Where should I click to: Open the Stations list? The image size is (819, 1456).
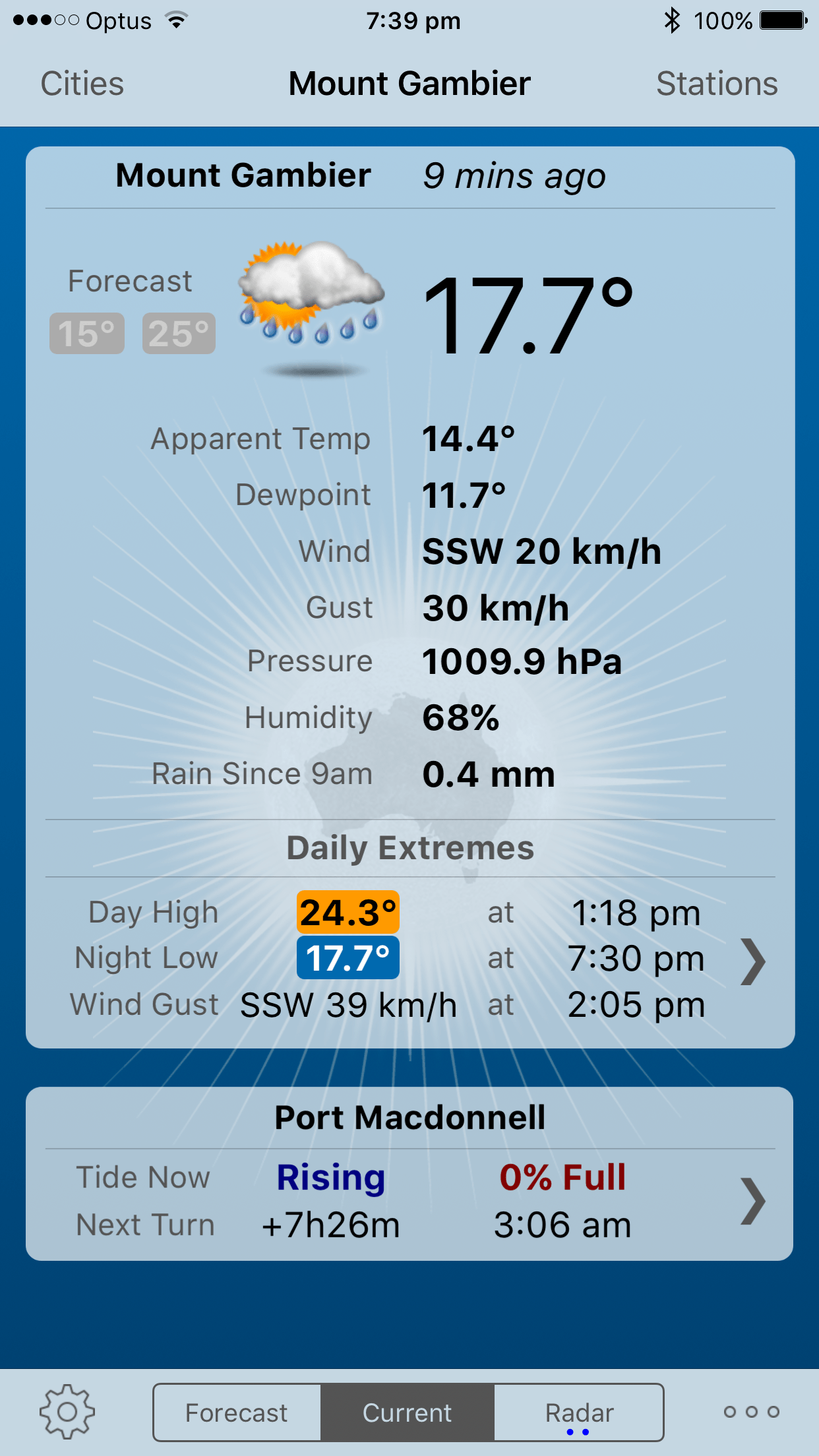[x=717, y=84]
